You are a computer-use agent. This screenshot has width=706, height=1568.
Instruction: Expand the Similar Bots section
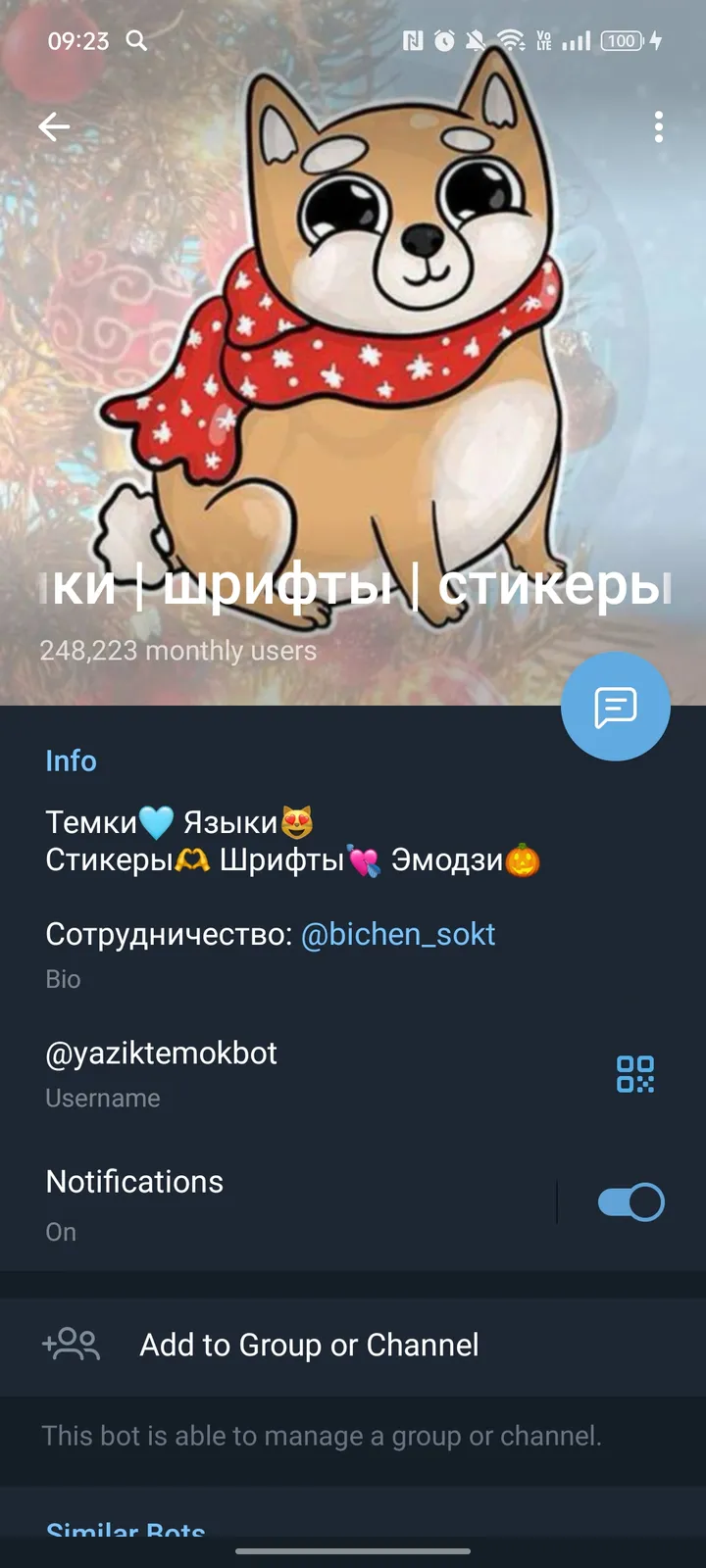[126, 1529]
